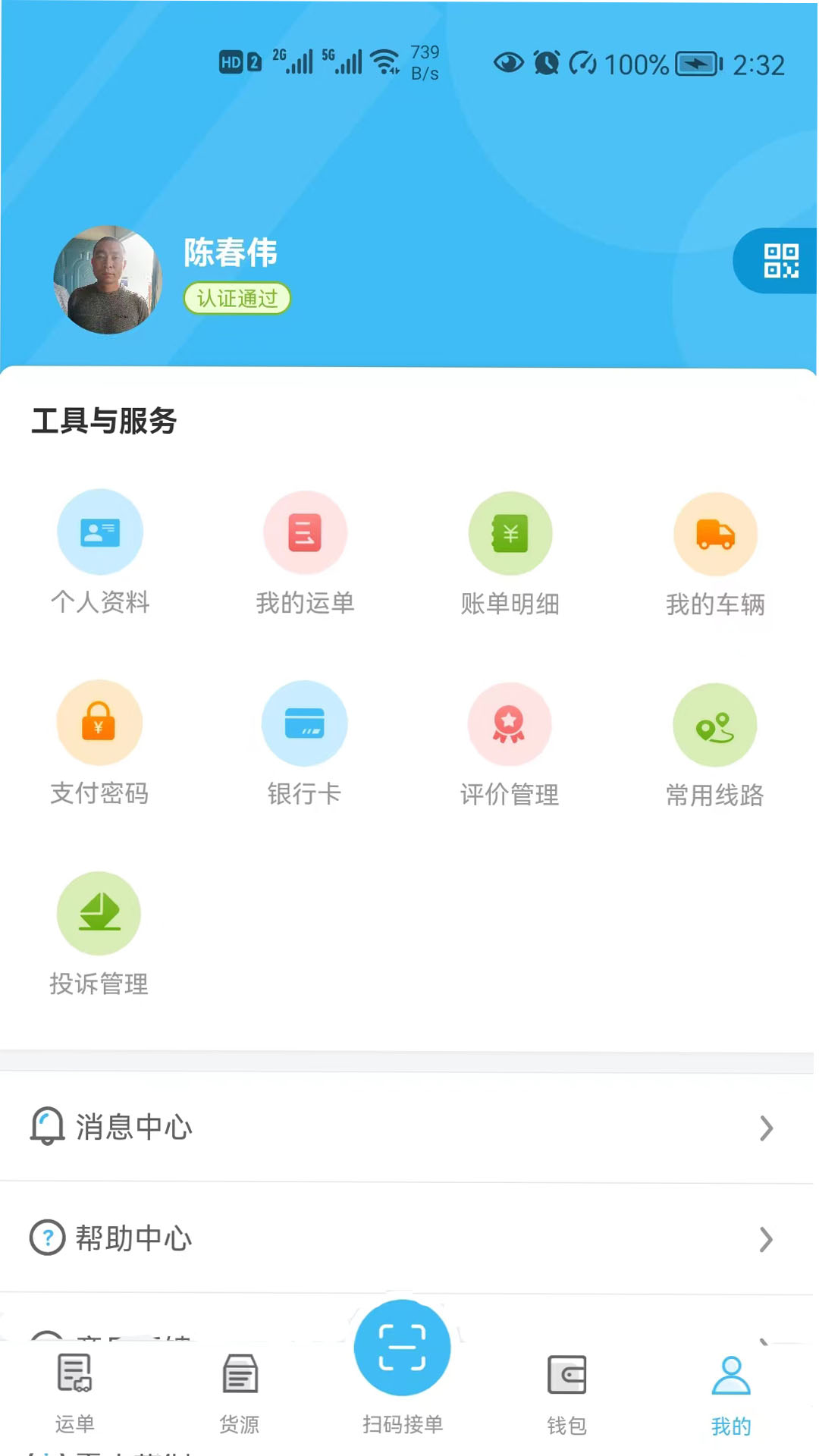
Task: Open the 支付密码 payment password lock icon
Action: tap(100, 723)
